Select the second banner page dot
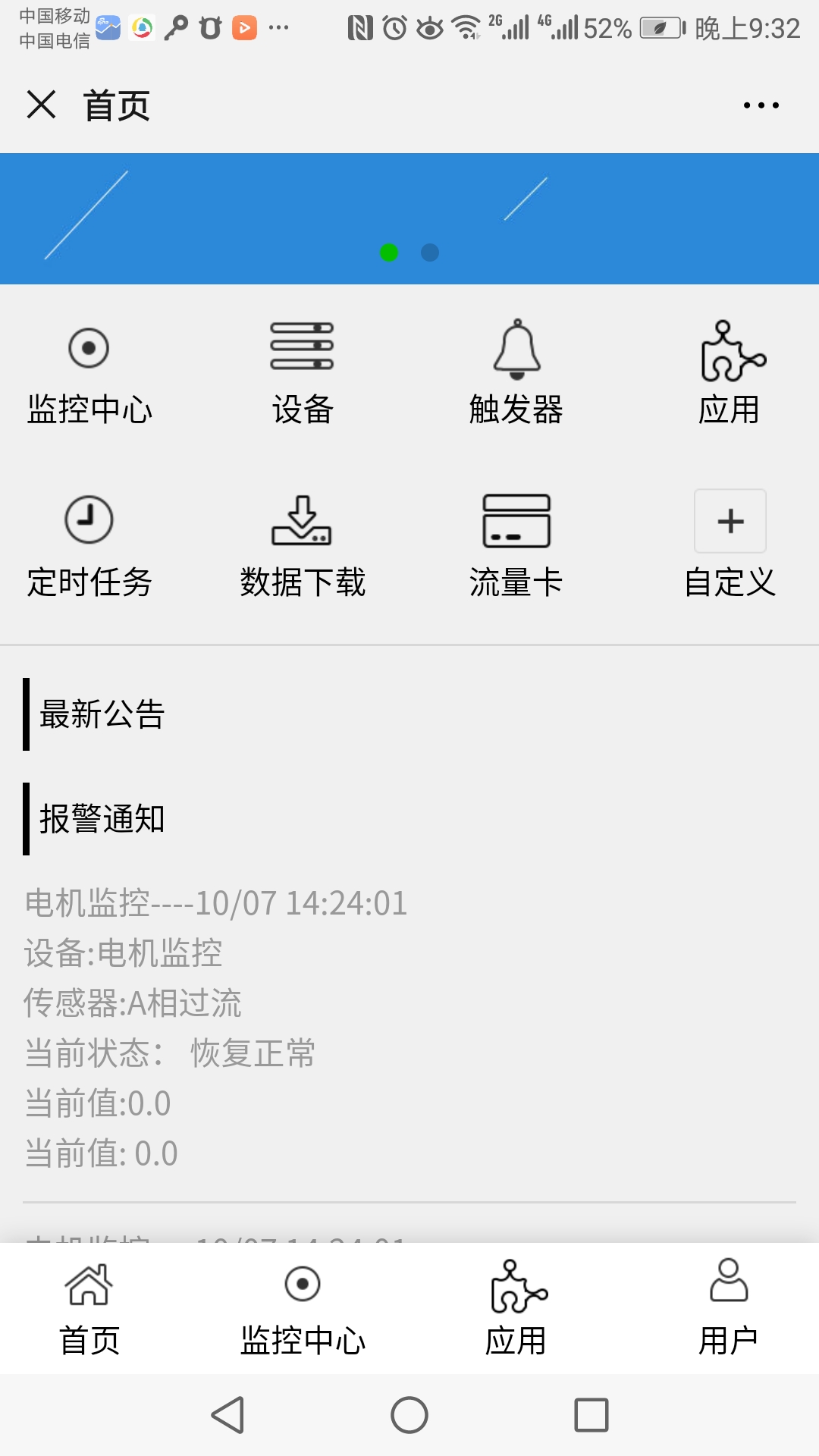 [430, 253]
